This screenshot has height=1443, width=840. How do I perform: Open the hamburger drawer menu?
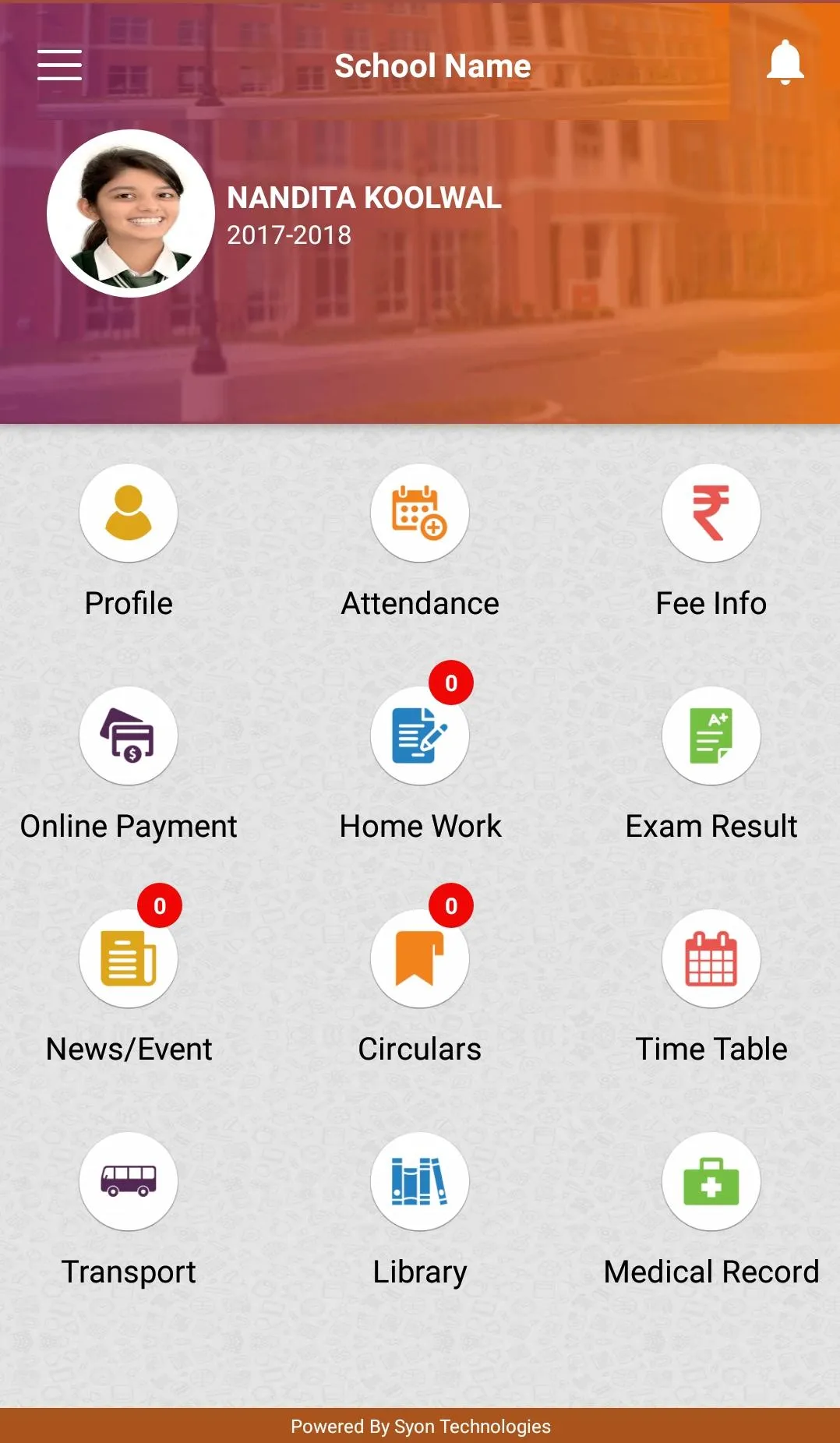click(x=59, y=65)
